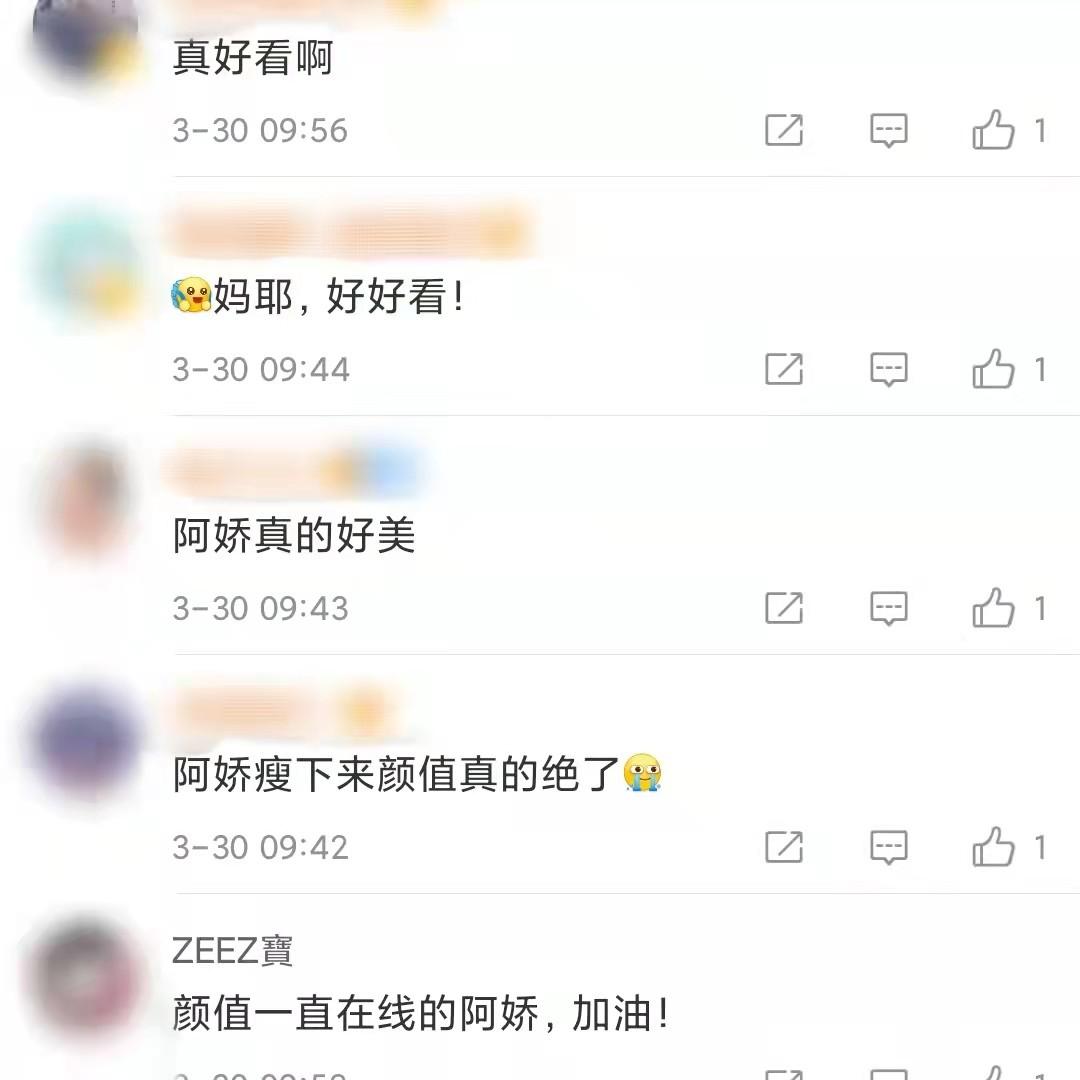Repost the comment 妈耶，好好看！

(784, 370)
